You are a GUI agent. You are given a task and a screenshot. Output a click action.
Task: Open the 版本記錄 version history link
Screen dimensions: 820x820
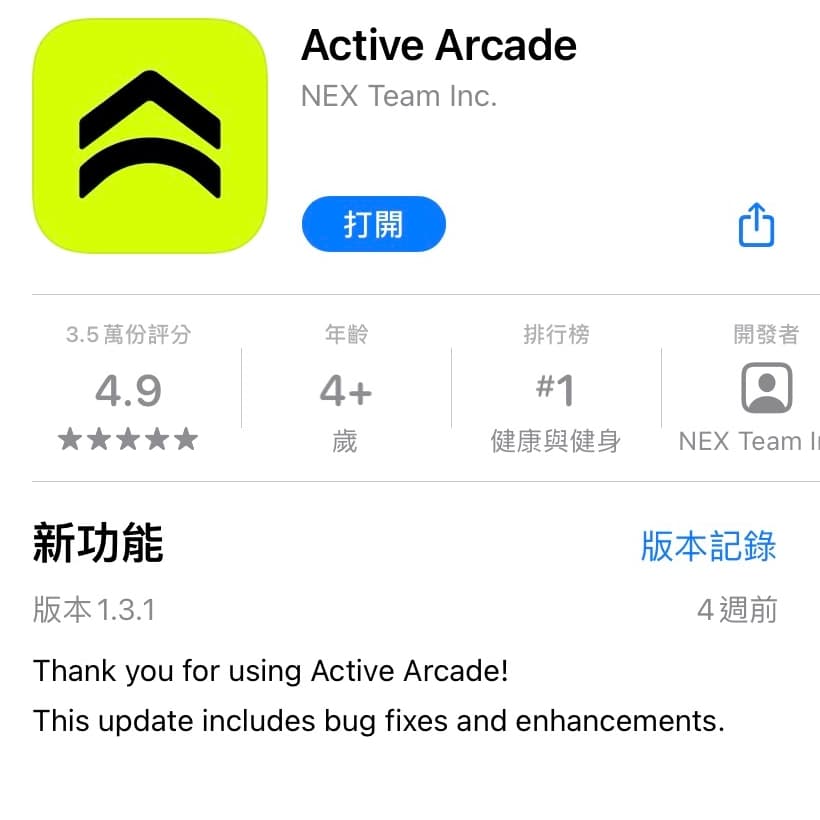[x=708, y=546]
